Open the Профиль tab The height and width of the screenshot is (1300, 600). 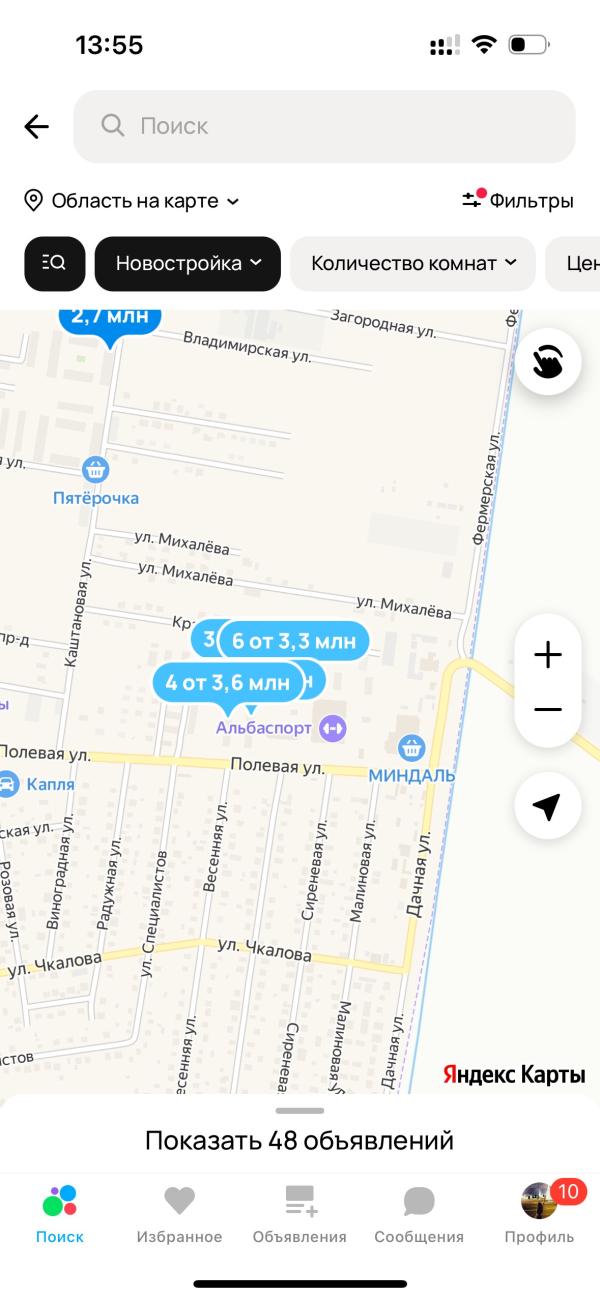pos(540,1214)
